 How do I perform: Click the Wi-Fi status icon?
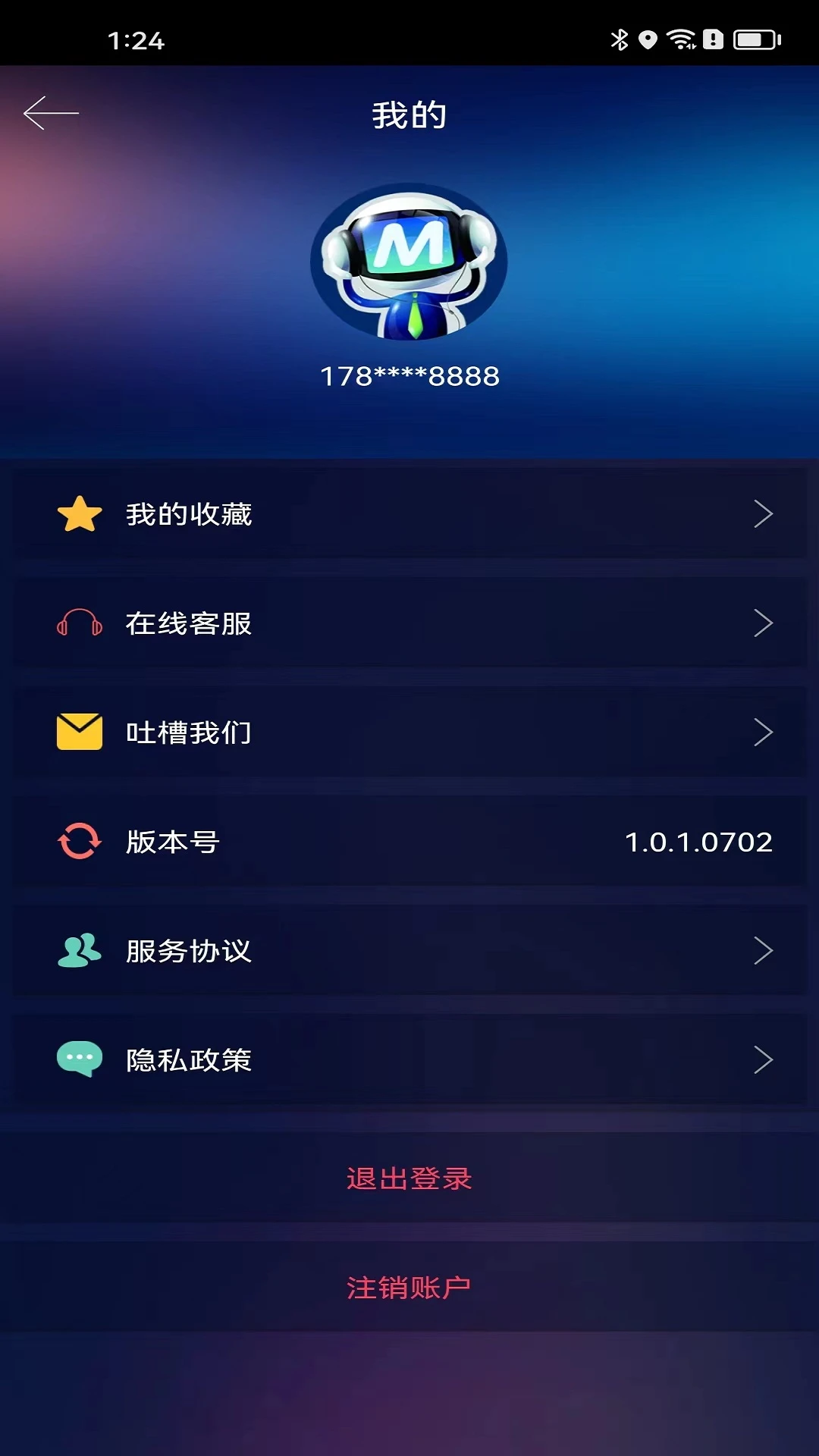[x=680, y=42]
